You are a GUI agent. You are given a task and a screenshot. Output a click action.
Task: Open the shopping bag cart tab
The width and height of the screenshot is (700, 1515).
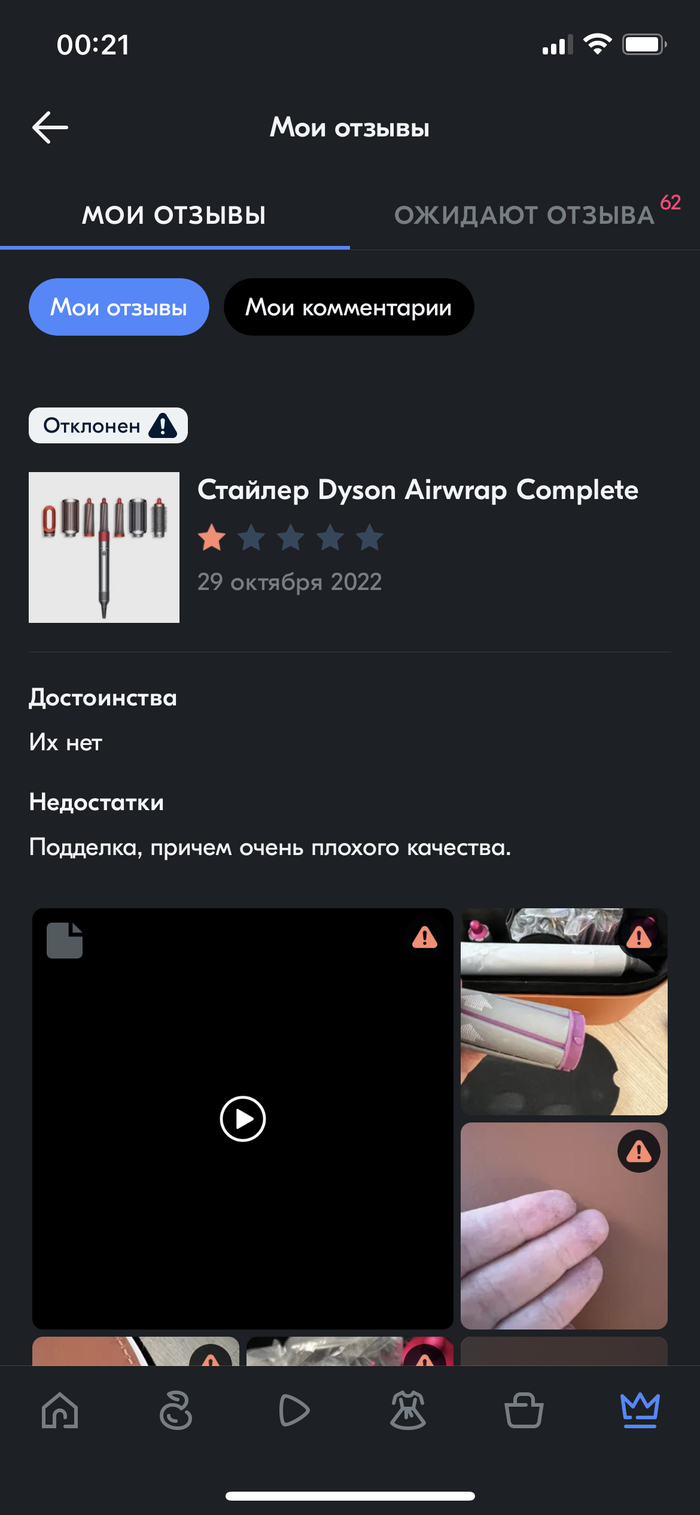523,1411
